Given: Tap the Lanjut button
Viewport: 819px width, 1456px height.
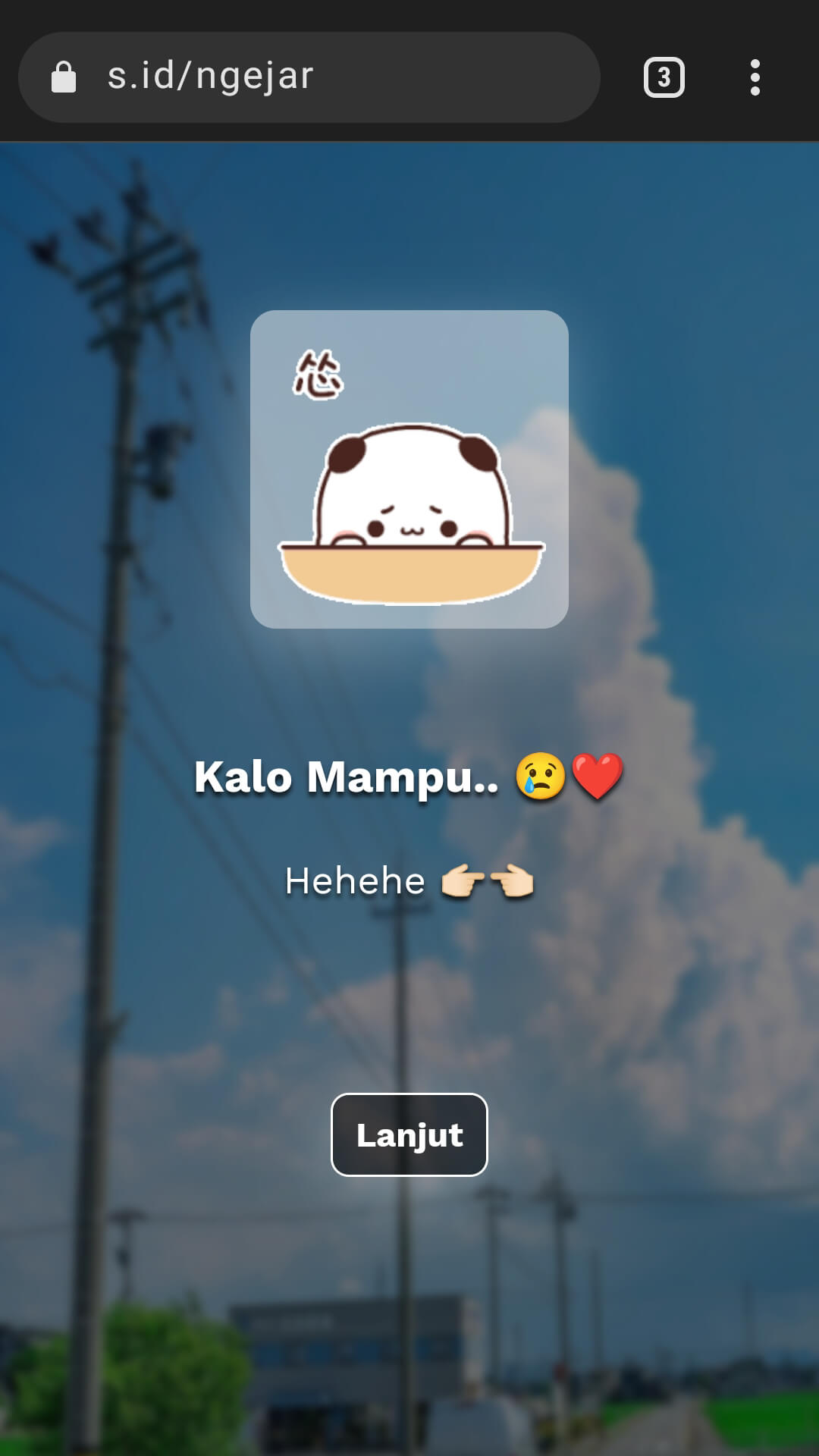Looking at the screenshot, I should click(409, 1134).
